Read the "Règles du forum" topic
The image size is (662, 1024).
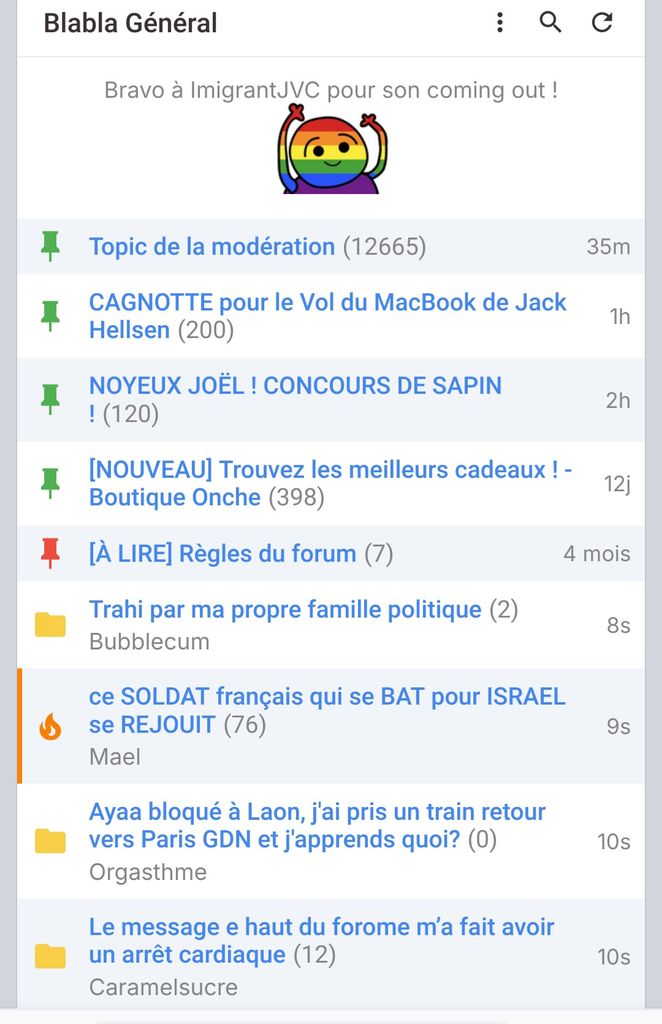pos(222,554)
